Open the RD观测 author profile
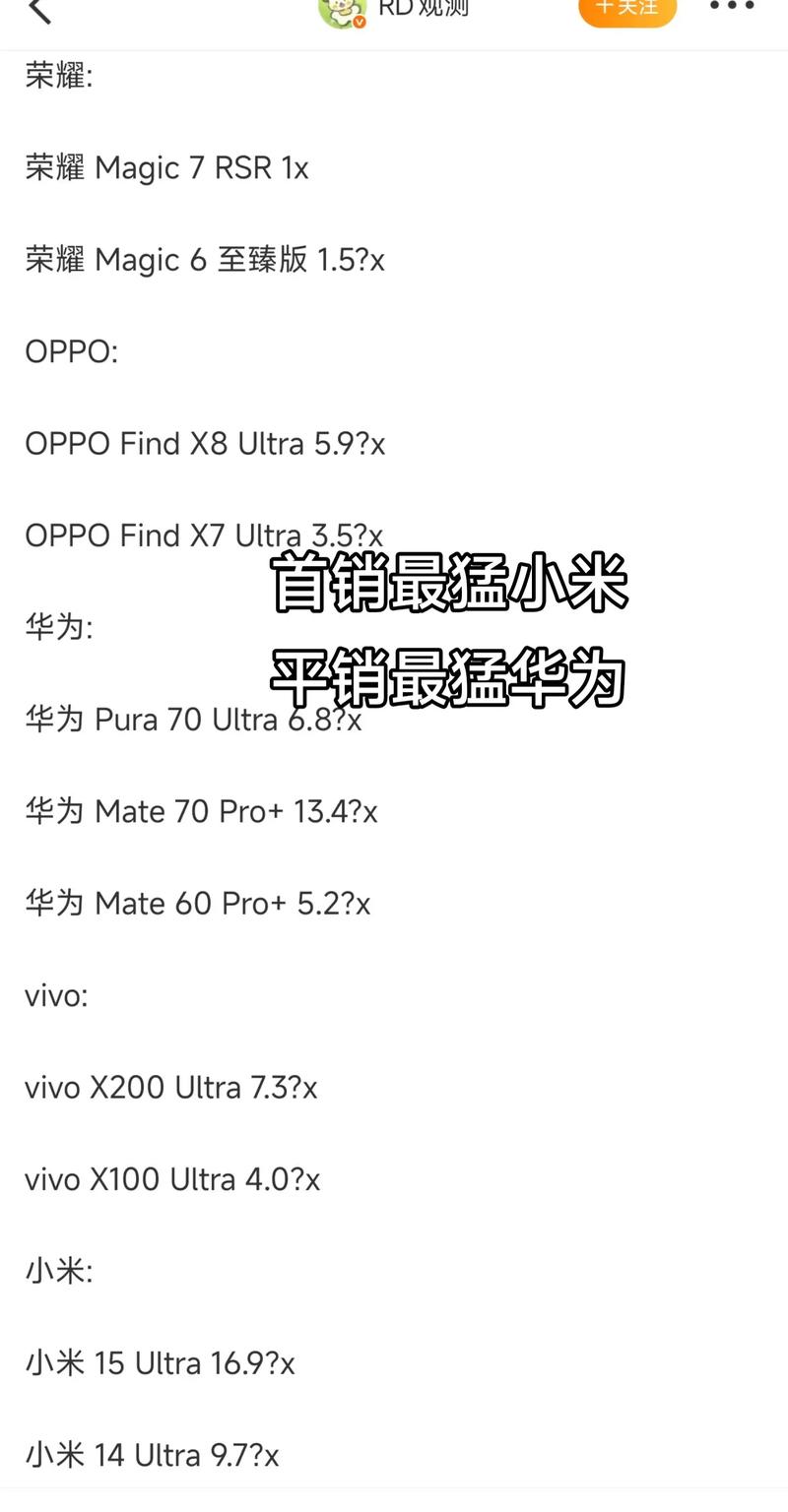Image resolution: width=788 pixels, height=1512 pixels. point(394,10)
